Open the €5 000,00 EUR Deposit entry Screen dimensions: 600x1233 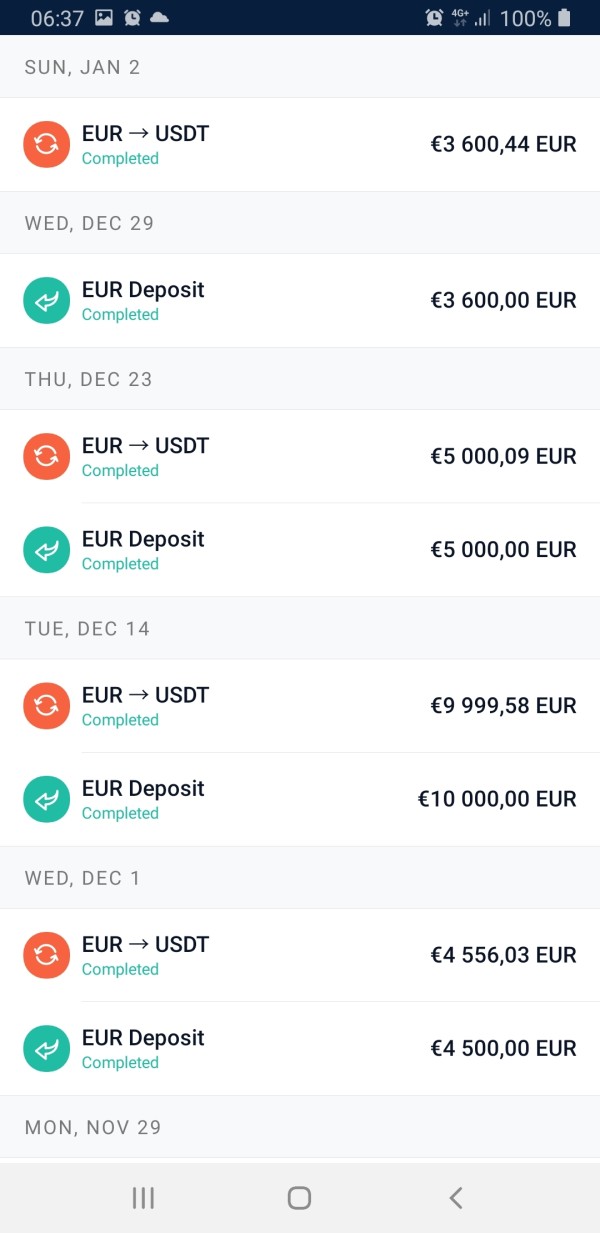point(300,550)
